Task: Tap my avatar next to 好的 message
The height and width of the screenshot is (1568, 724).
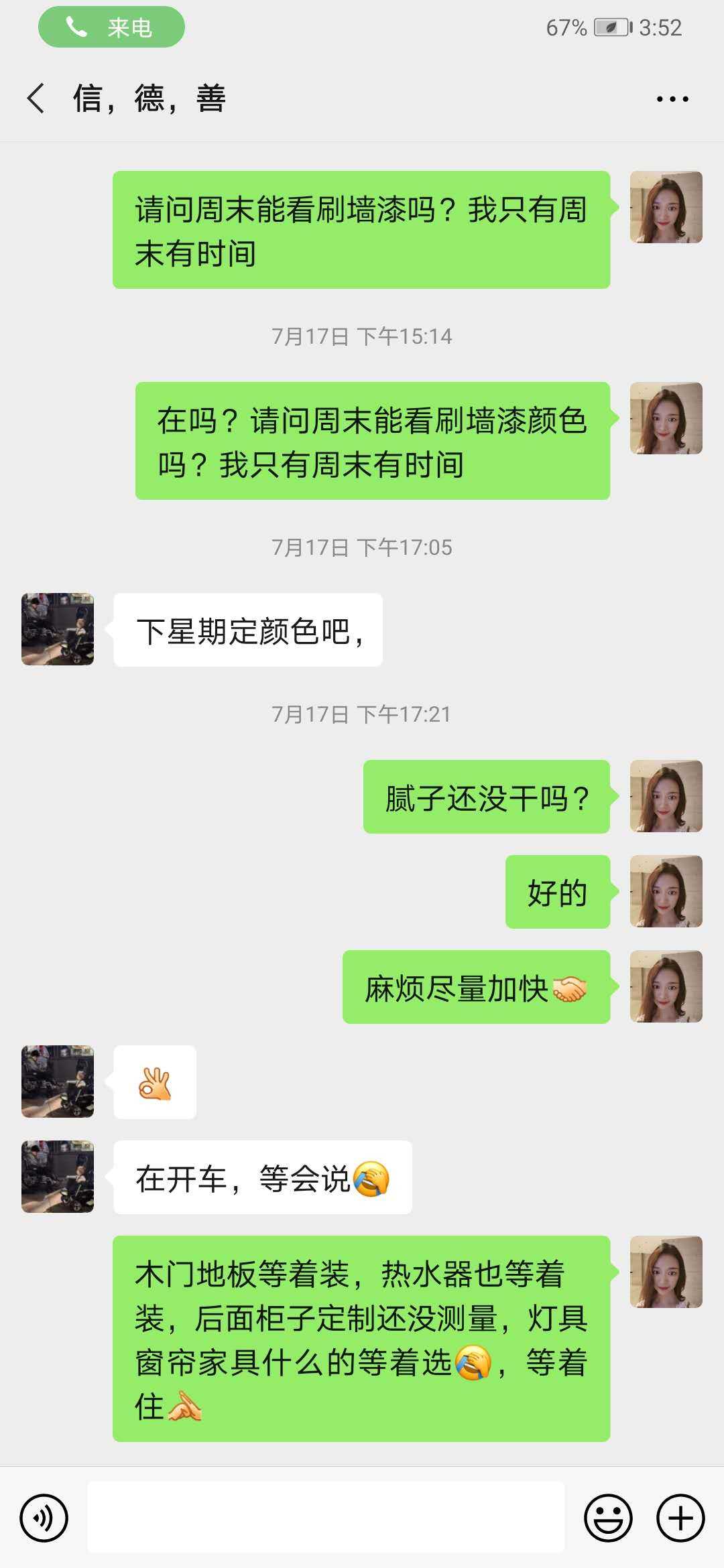Action: click(x=666, y=891)
